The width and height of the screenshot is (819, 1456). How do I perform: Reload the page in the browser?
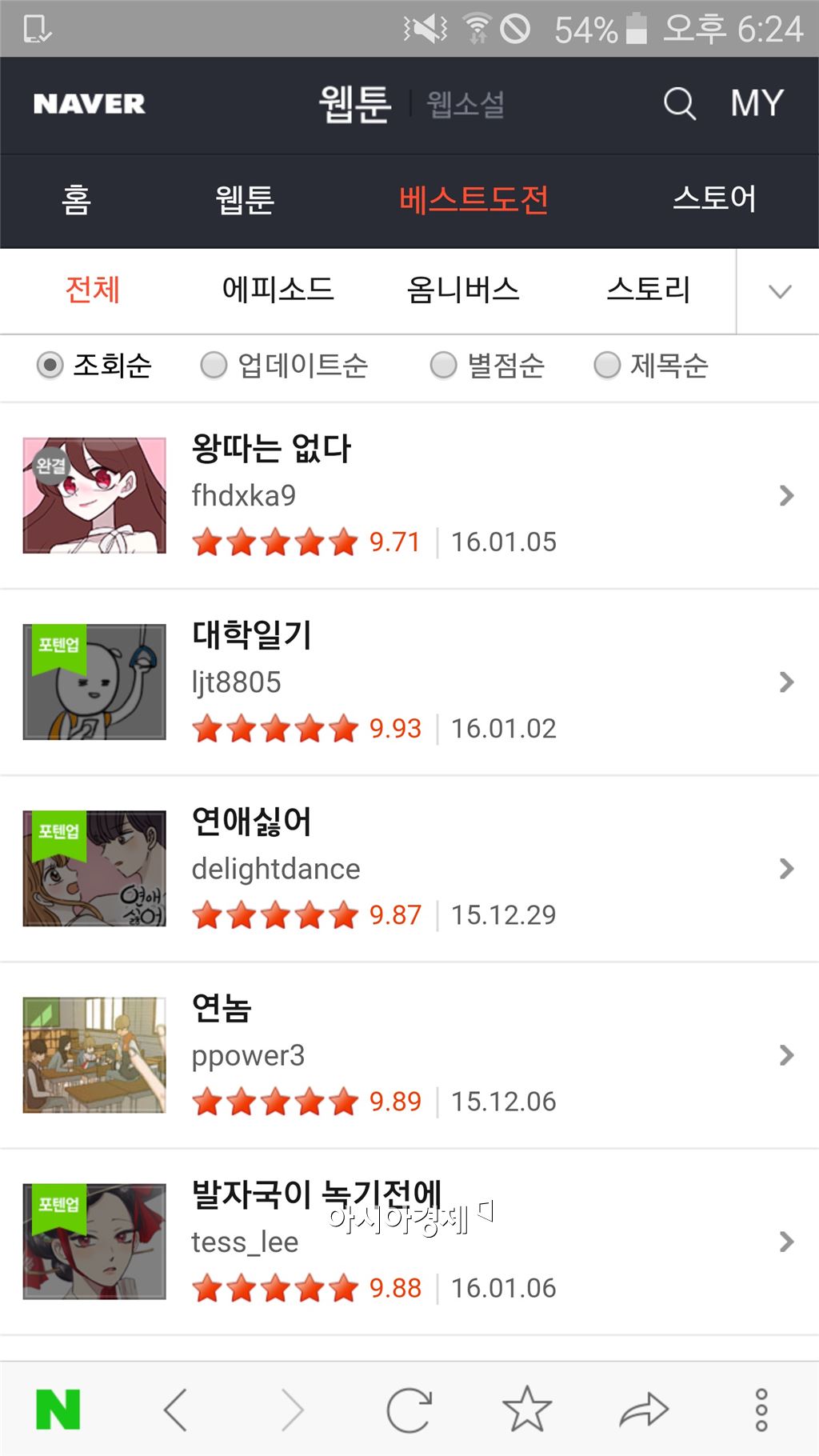pyautogui.click(x=409, y=1410)
